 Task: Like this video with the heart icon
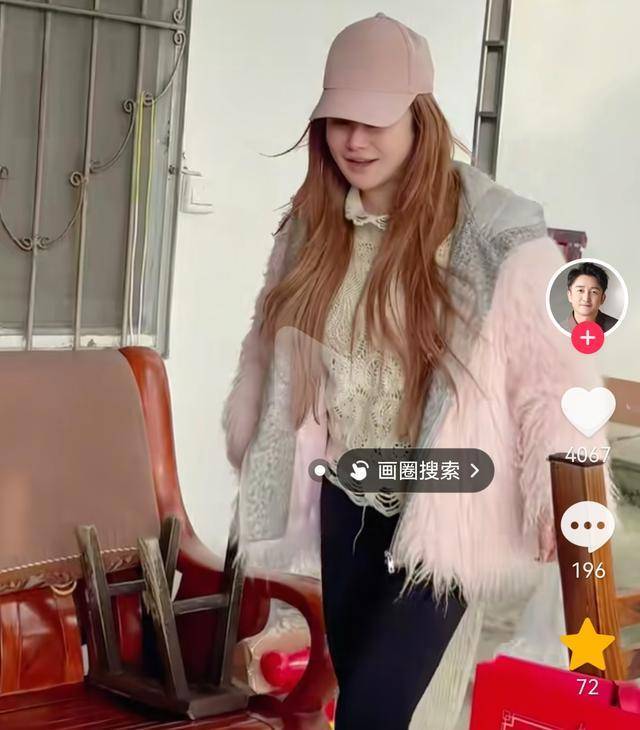(588, 412)
